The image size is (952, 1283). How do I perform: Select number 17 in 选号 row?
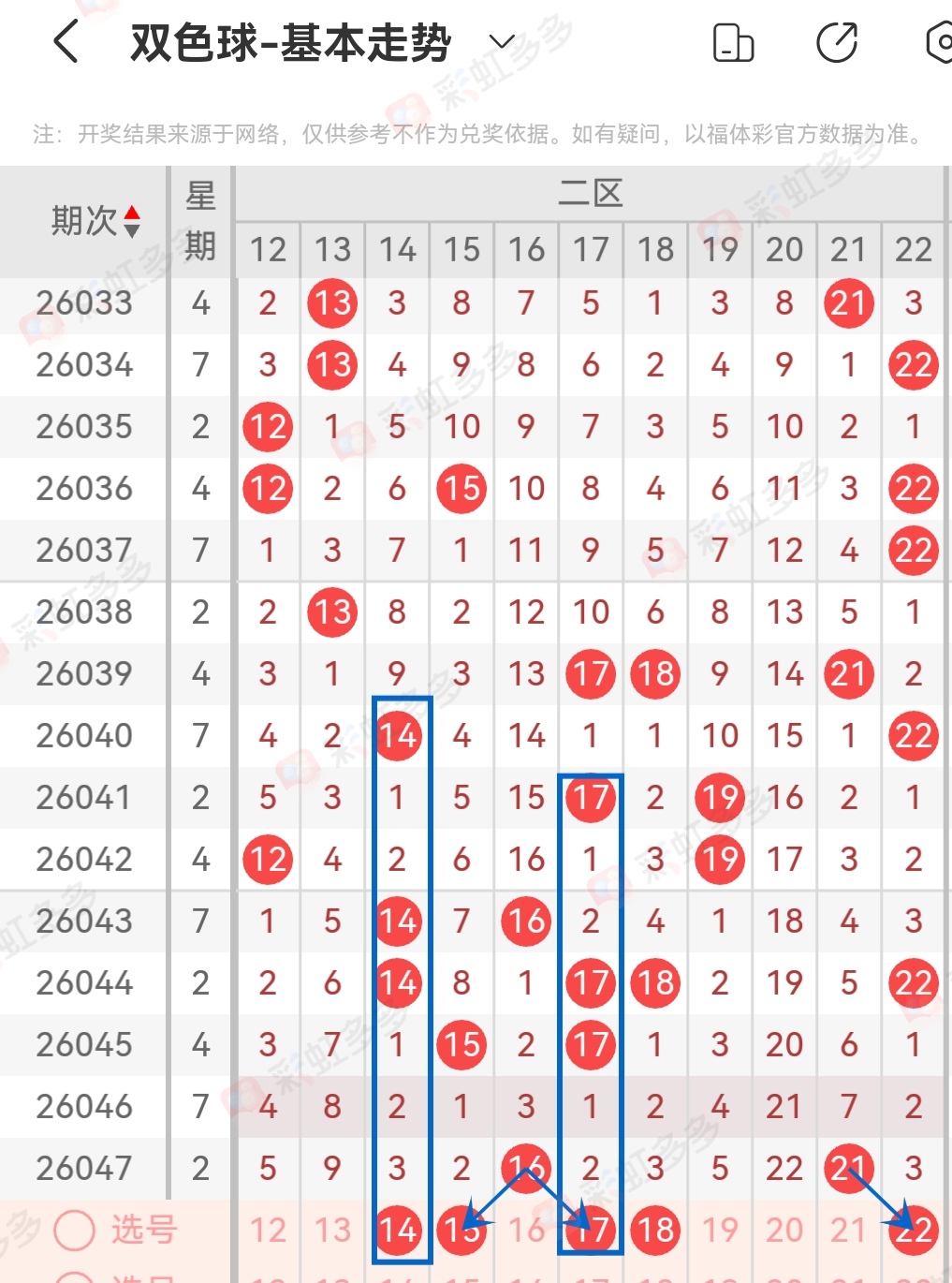click(x=590, y=1229)
